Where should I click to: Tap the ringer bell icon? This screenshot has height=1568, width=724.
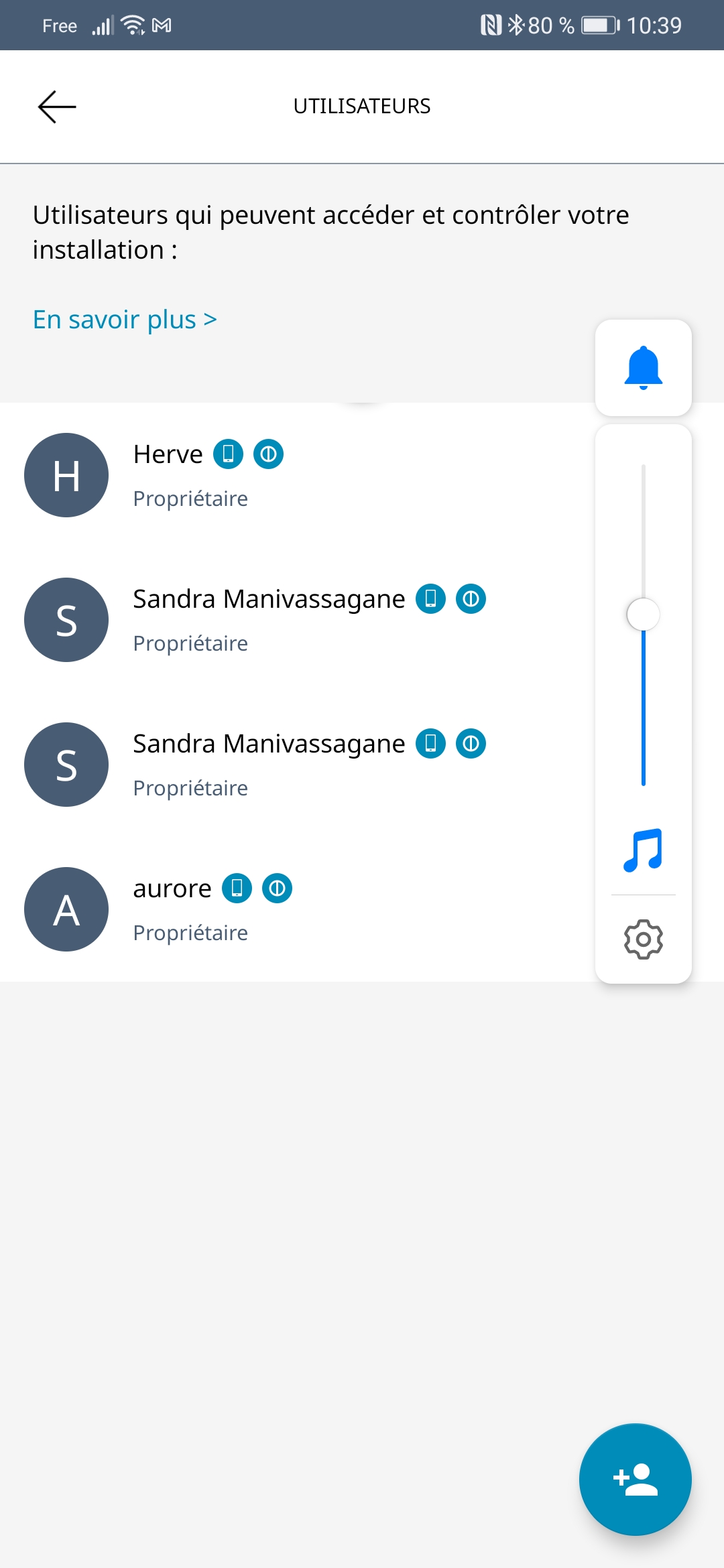[643, 367]
